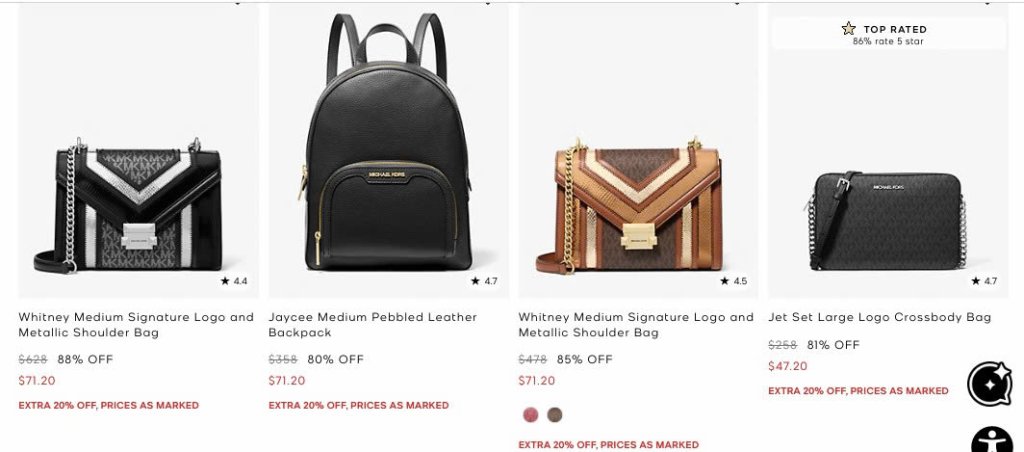Open the brown Whitney Medium shoulder bag image
1024x452 pixels.
pyautogui.click(x=638, y=205)
